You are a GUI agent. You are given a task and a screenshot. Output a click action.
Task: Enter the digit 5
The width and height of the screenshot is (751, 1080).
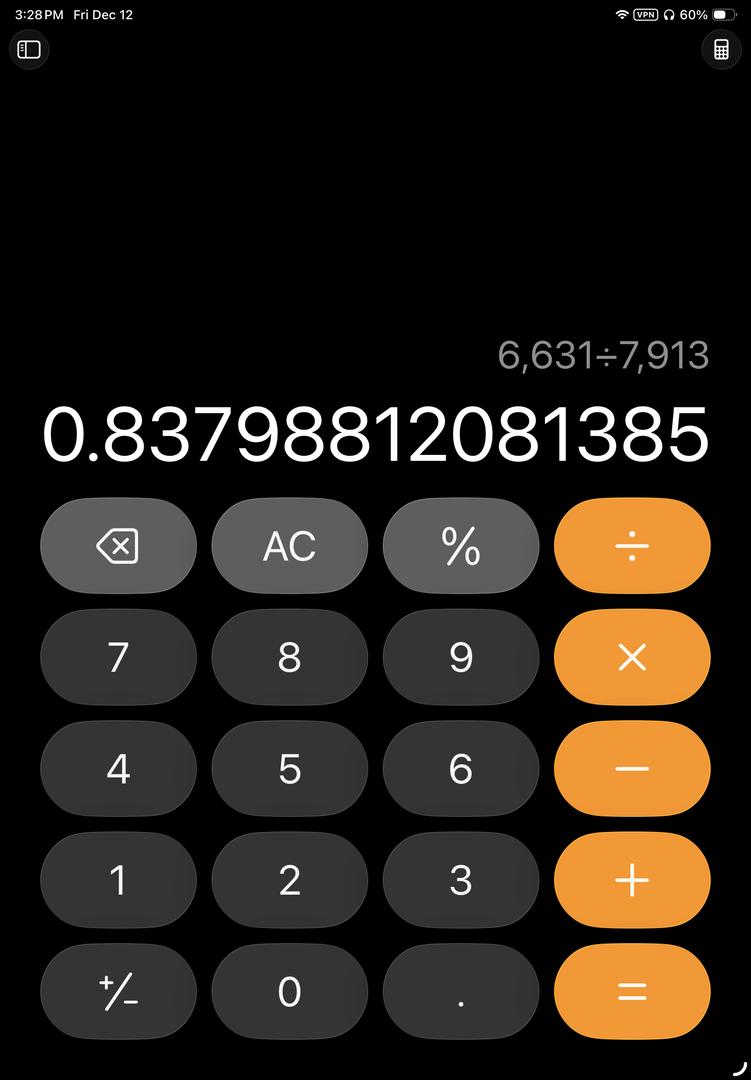pyautogui.click(x=289, y=769)
